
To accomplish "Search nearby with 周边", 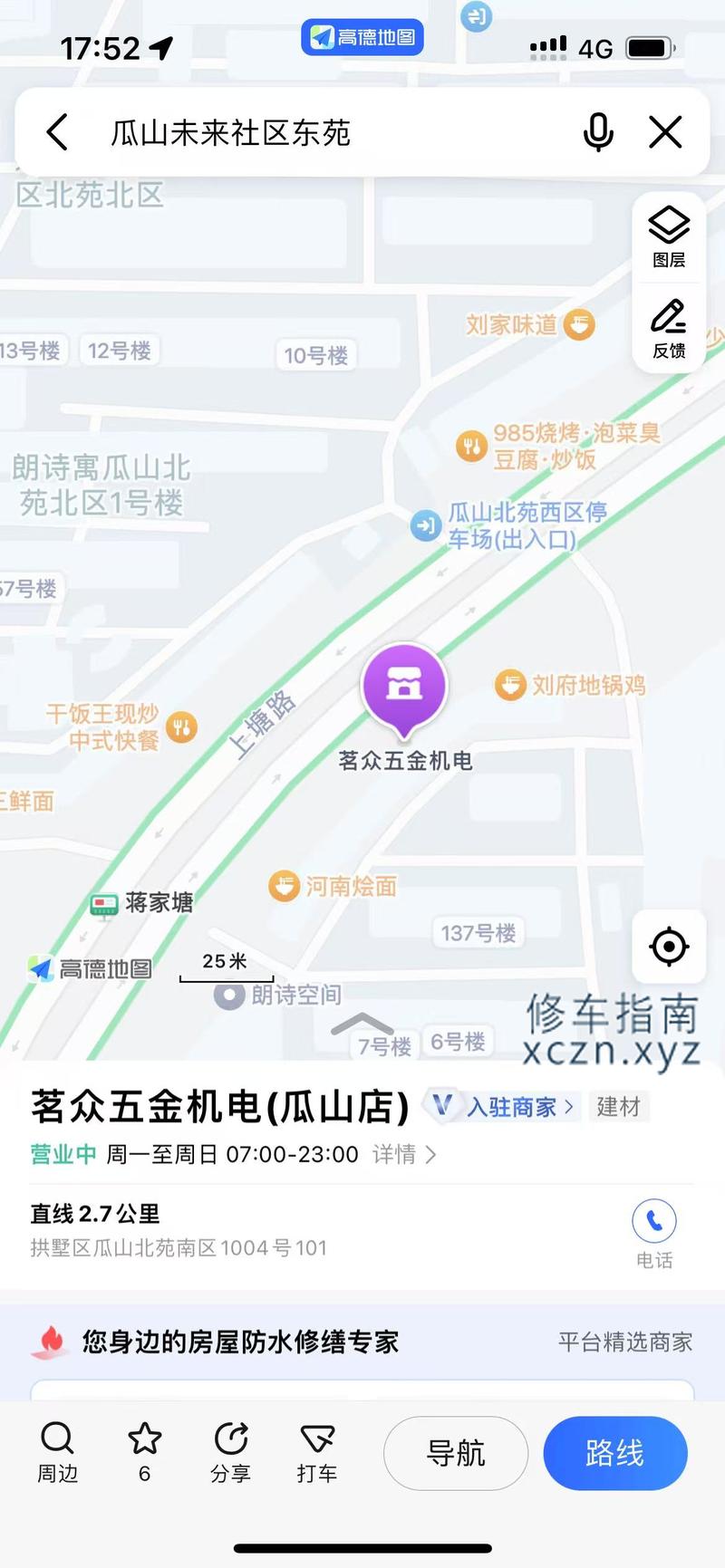I will tap(57, 1452).
